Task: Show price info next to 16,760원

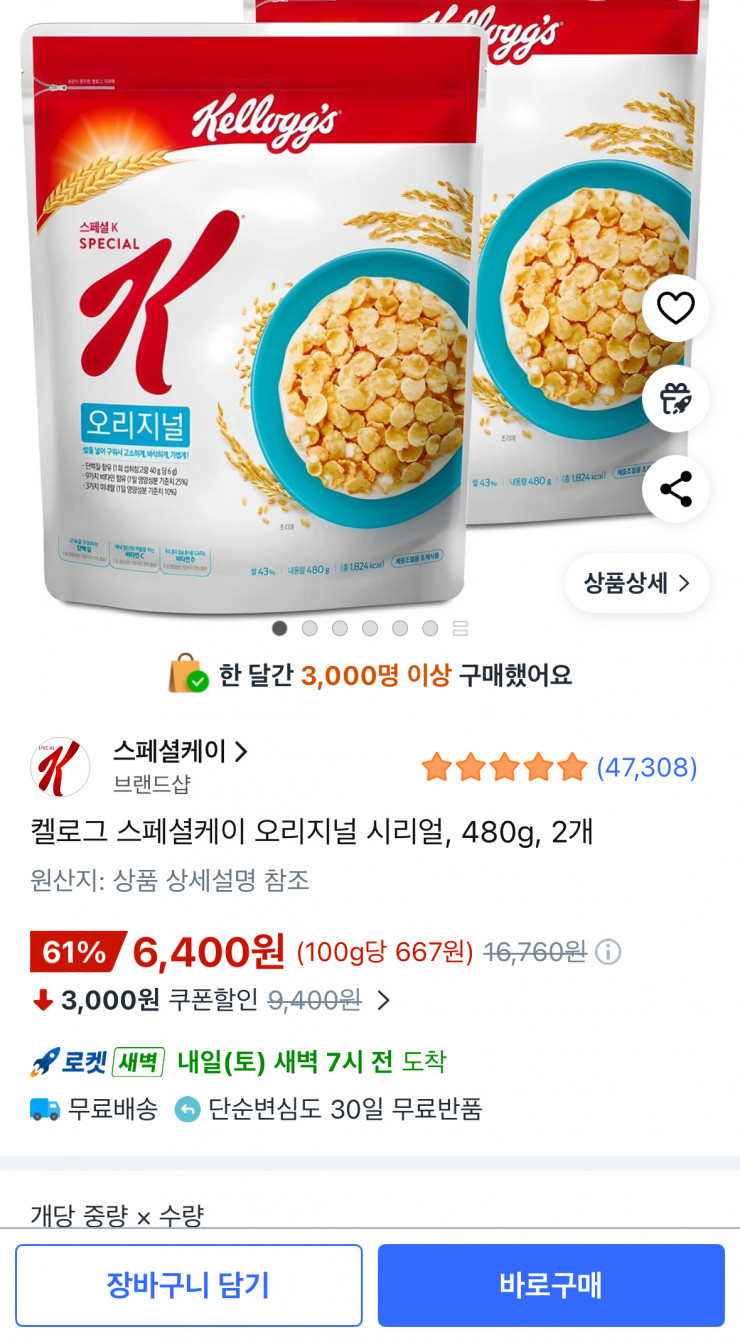Action: [608, 952]
